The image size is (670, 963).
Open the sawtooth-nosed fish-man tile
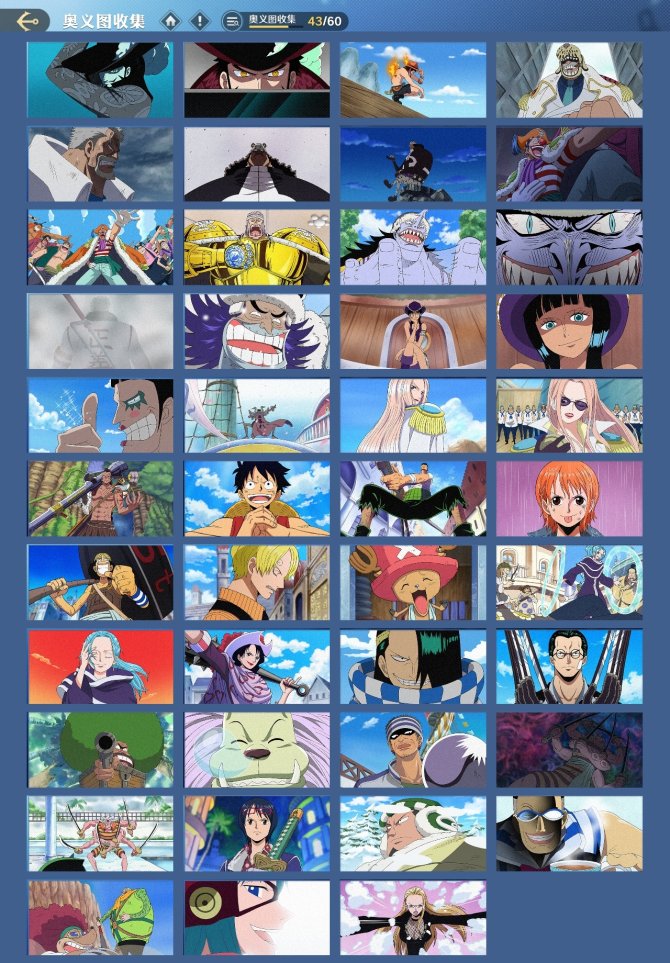coord(413,248)
